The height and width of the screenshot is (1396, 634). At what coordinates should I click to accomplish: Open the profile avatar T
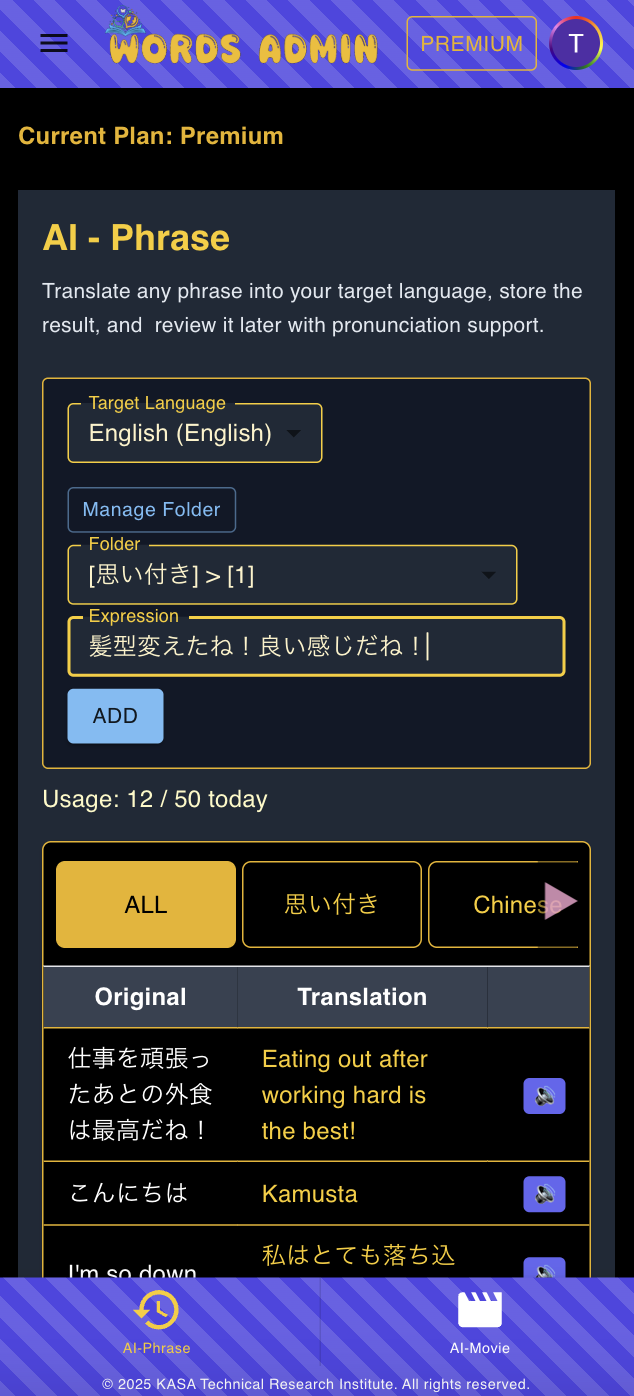click(576, 44)
